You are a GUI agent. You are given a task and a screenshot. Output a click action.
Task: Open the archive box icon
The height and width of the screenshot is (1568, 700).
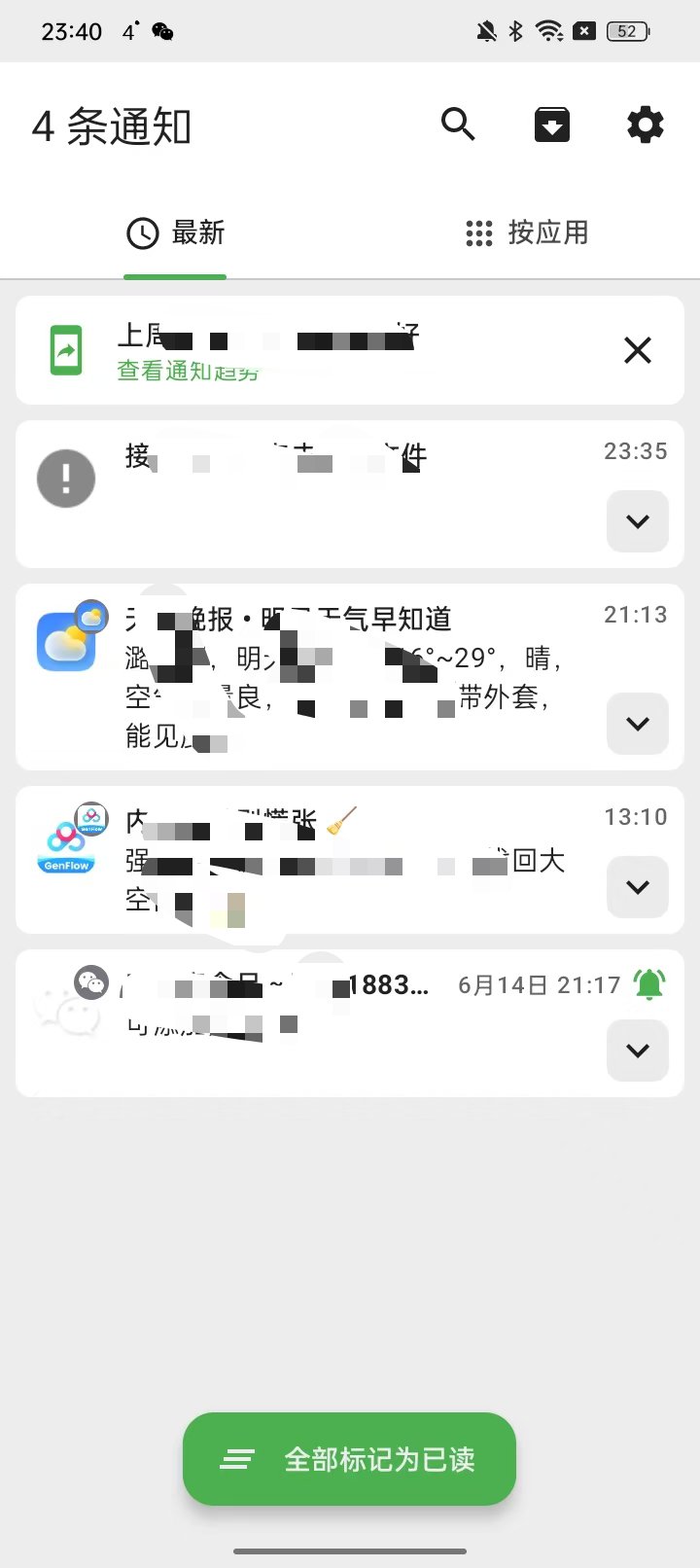(552, 125)
